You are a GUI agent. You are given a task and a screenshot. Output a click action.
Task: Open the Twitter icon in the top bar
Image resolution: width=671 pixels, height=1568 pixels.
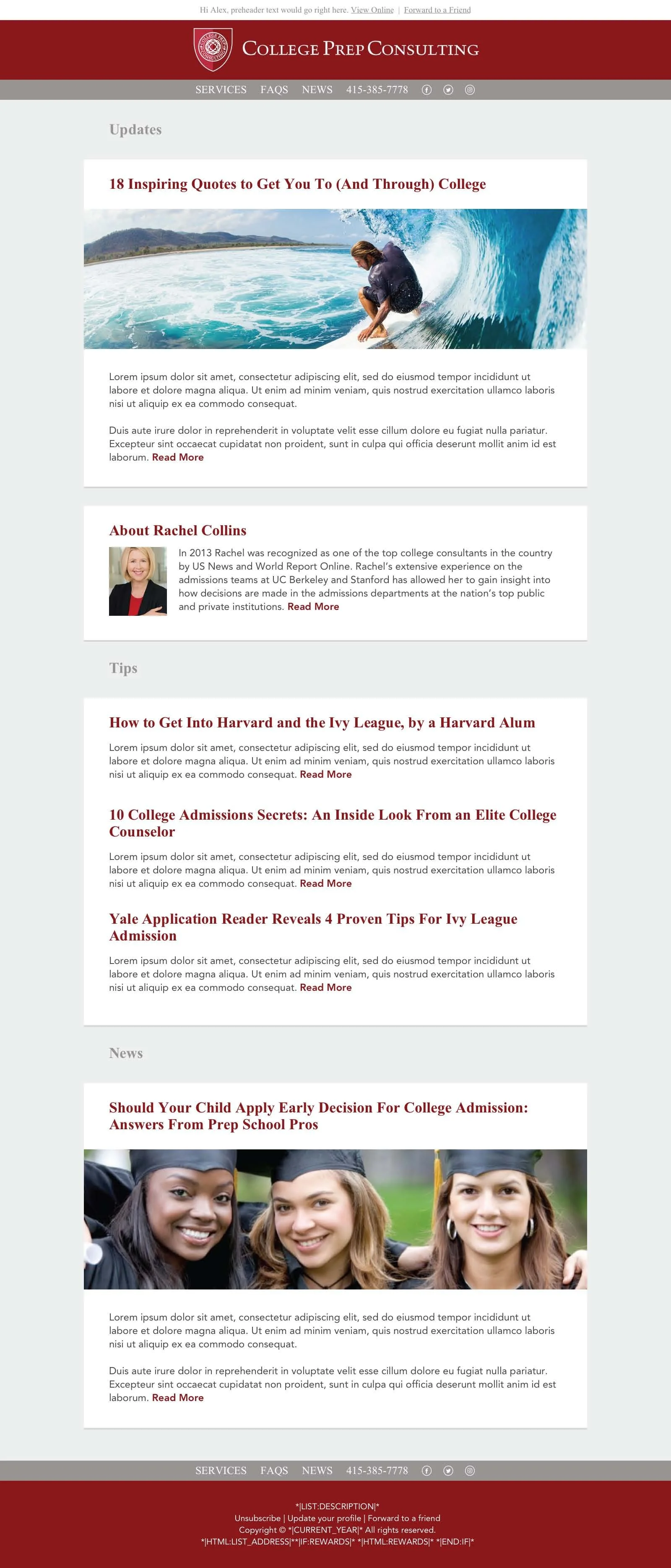point(448,90)
